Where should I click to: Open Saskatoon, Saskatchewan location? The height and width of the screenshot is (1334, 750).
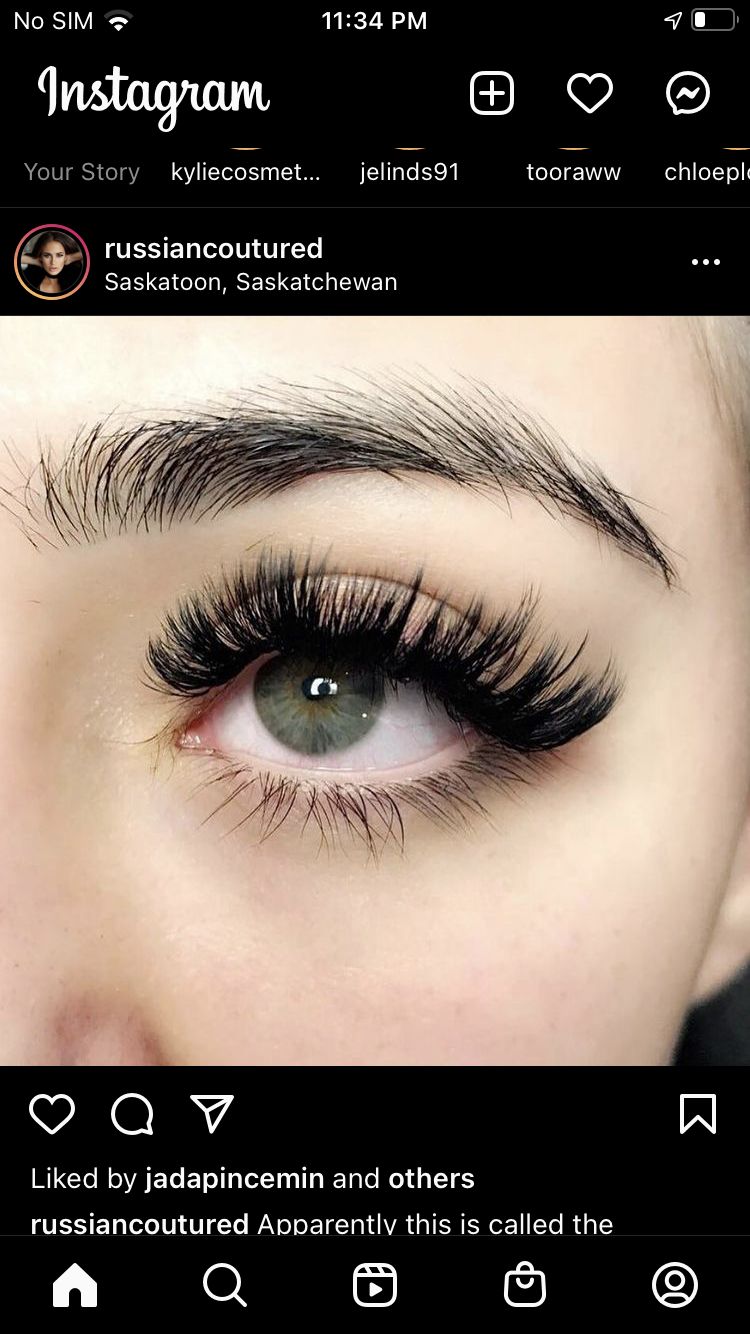click(x=251, y=282)
